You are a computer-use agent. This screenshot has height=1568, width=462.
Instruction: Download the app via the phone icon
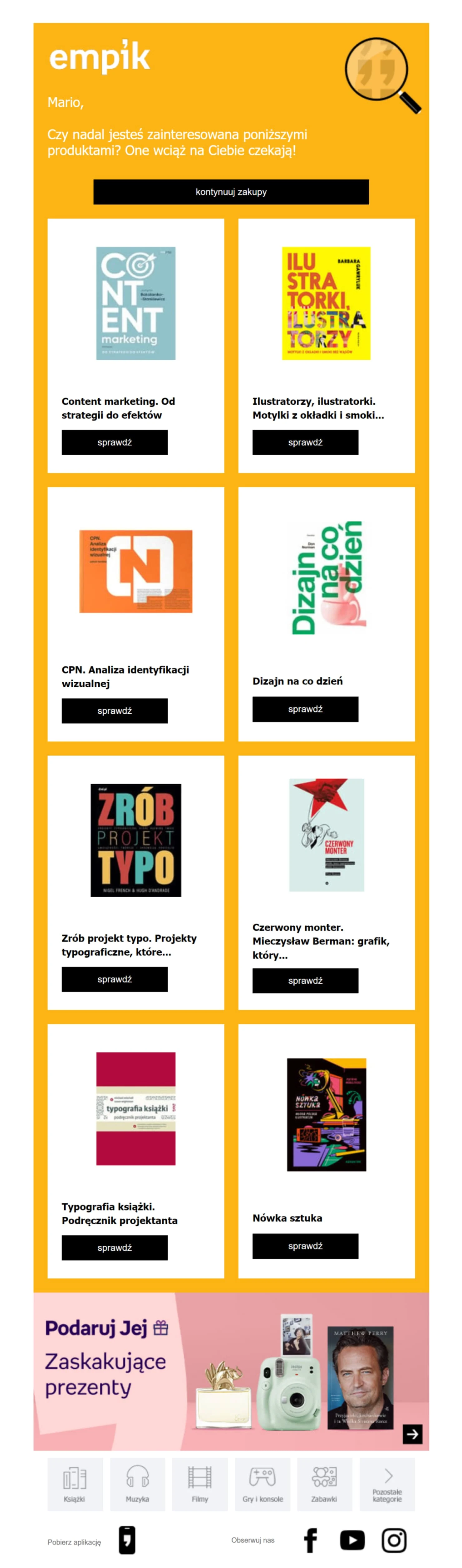tap(127, 1540)
